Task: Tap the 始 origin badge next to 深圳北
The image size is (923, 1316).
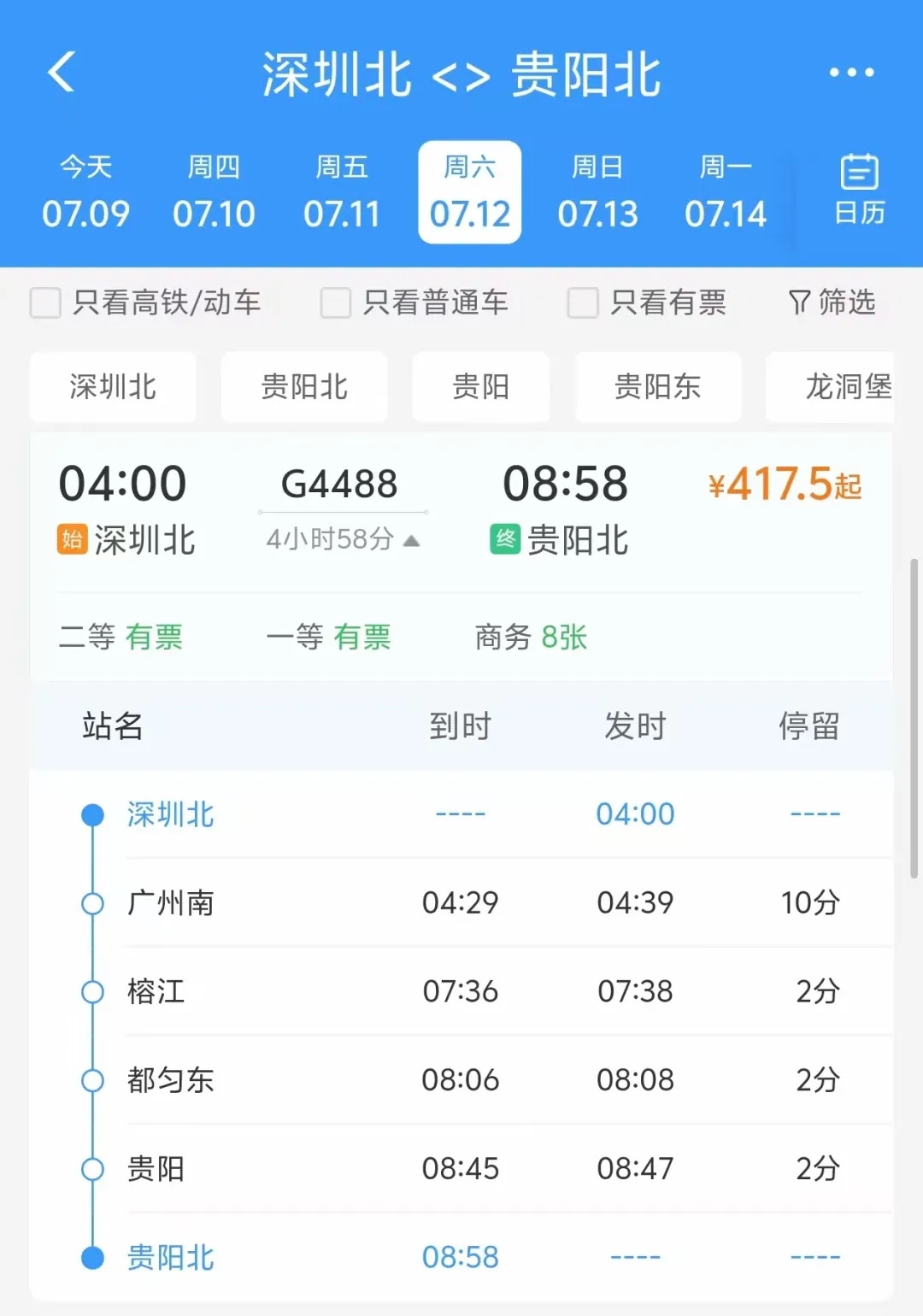Action: (x=72, y=540)
